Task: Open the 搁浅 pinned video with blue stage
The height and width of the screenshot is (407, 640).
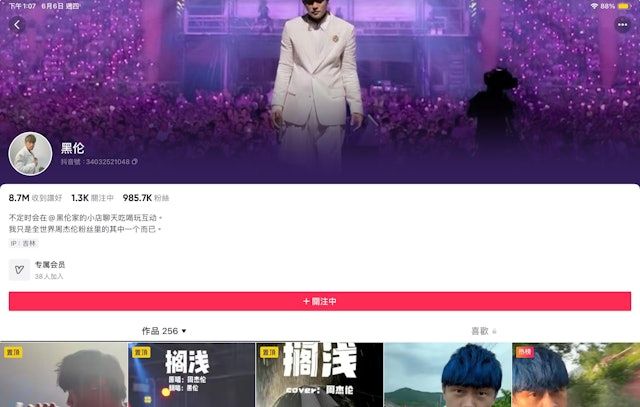Action: pyautogui.click(x=191, y=376)
